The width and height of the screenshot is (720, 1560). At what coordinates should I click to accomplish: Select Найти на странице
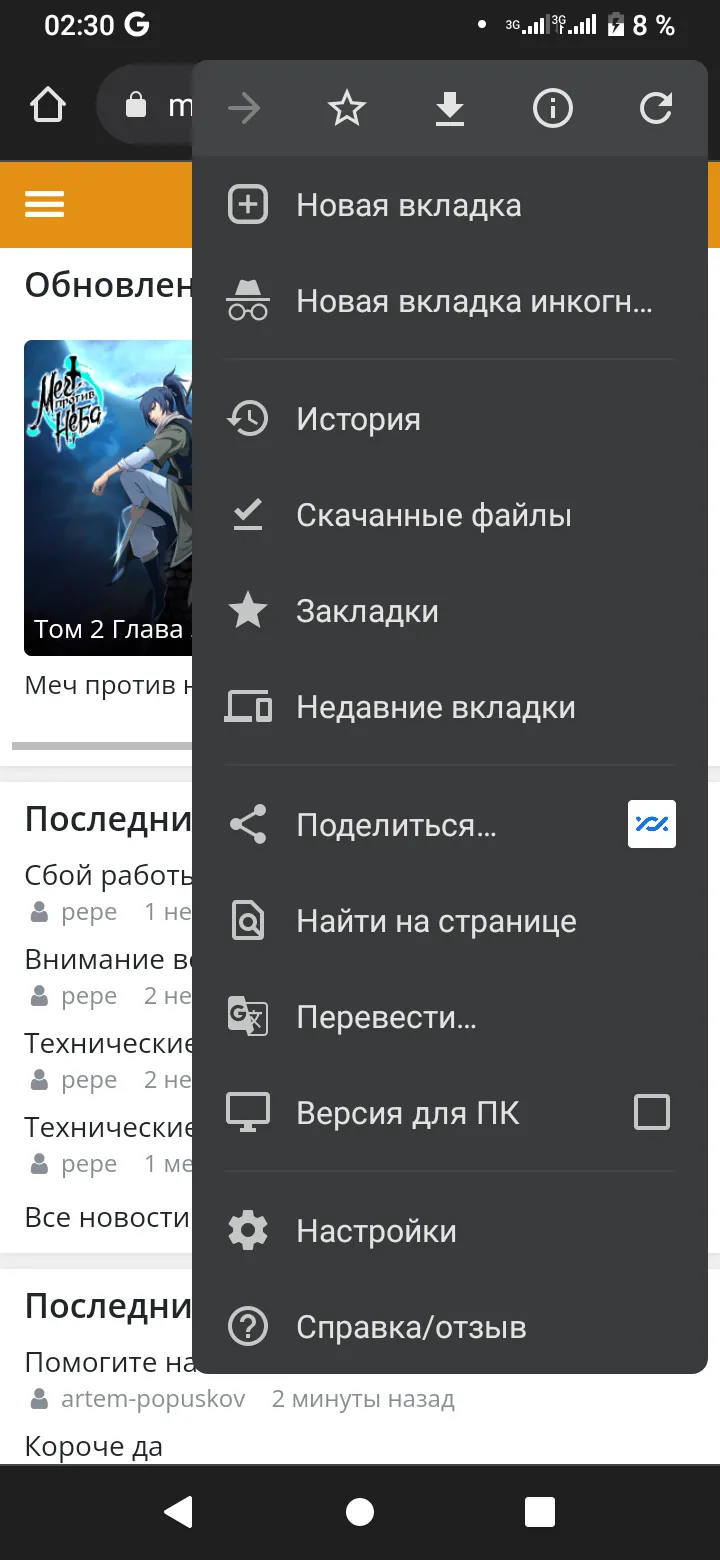tap(450, 921)
